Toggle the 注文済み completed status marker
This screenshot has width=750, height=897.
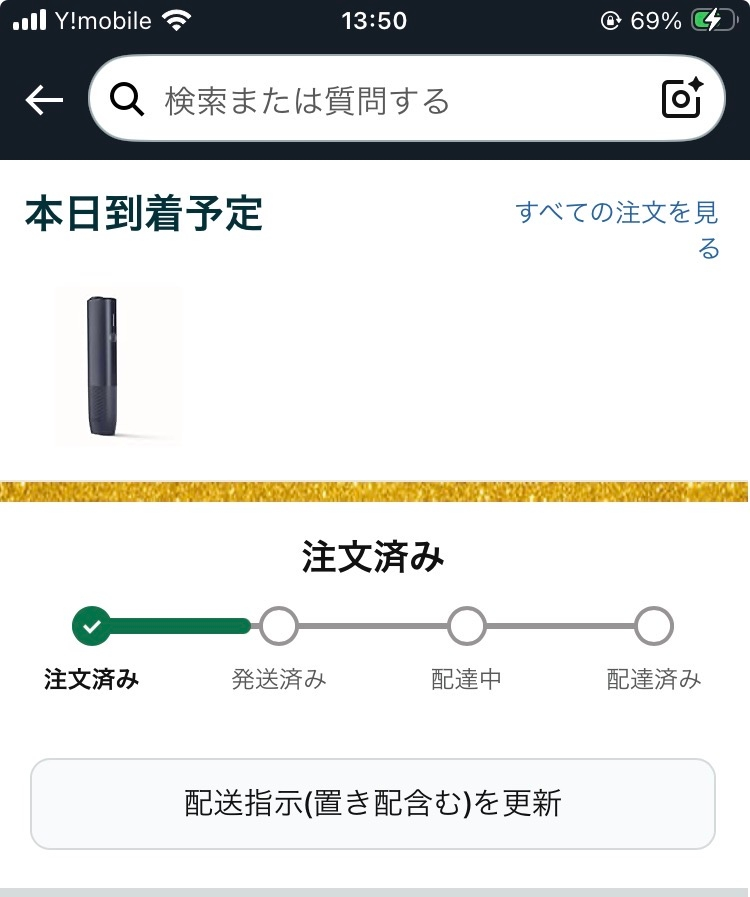tap(91, 625)
